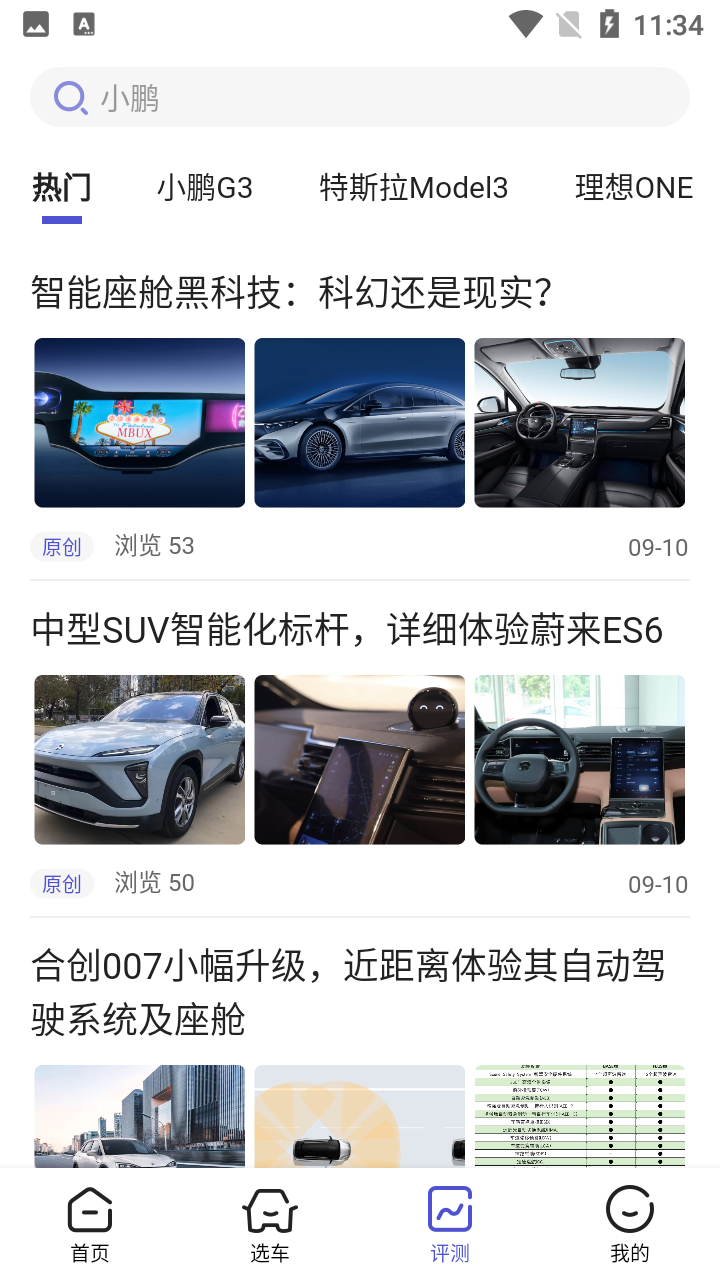Open the silver sedan thumbnail in first article
Image resolution: width=720 pixels, height=1280 pixels.
pos(359,422)
